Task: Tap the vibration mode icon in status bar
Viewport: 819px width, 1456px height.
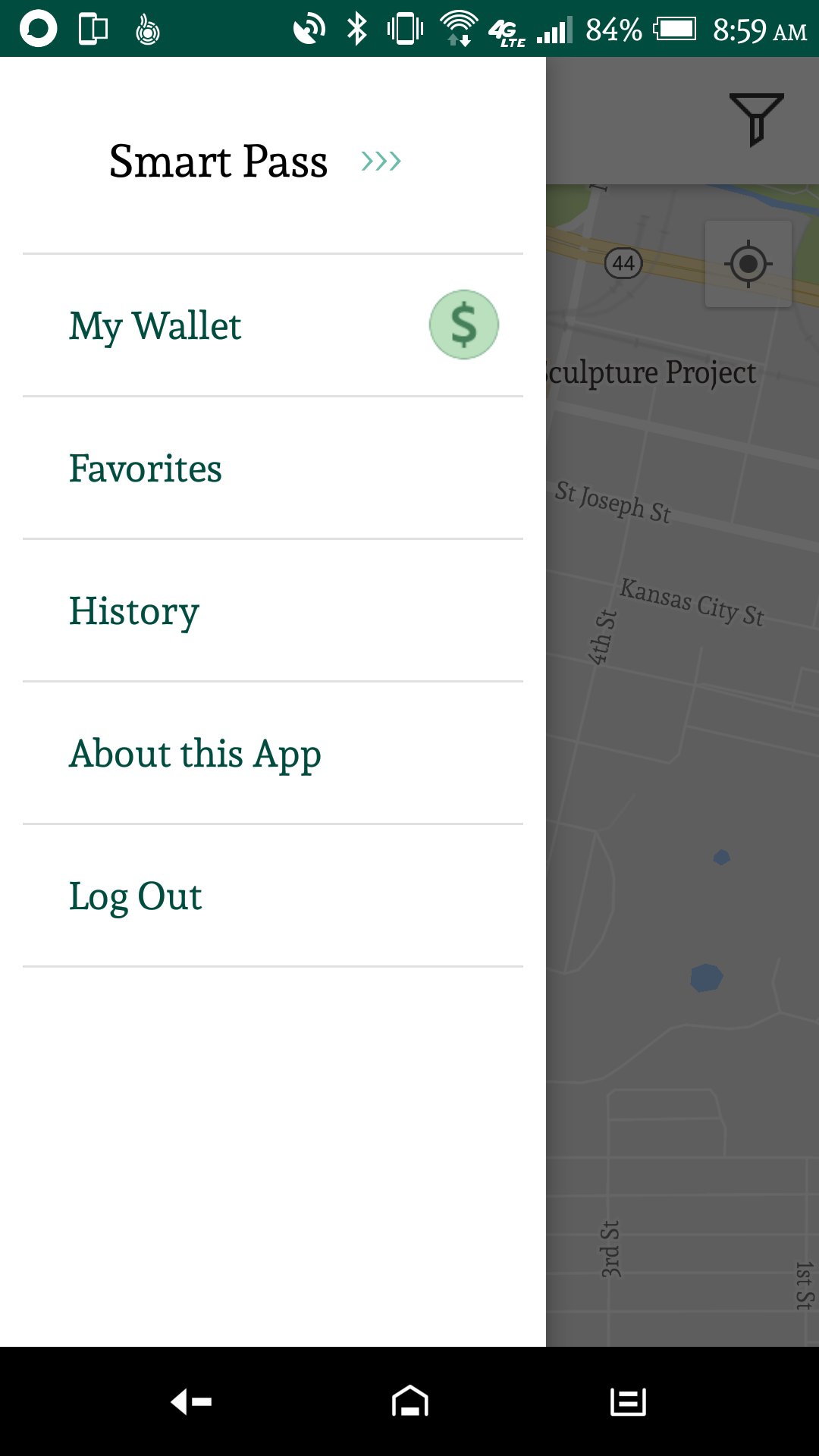Action: coord(406,27)
